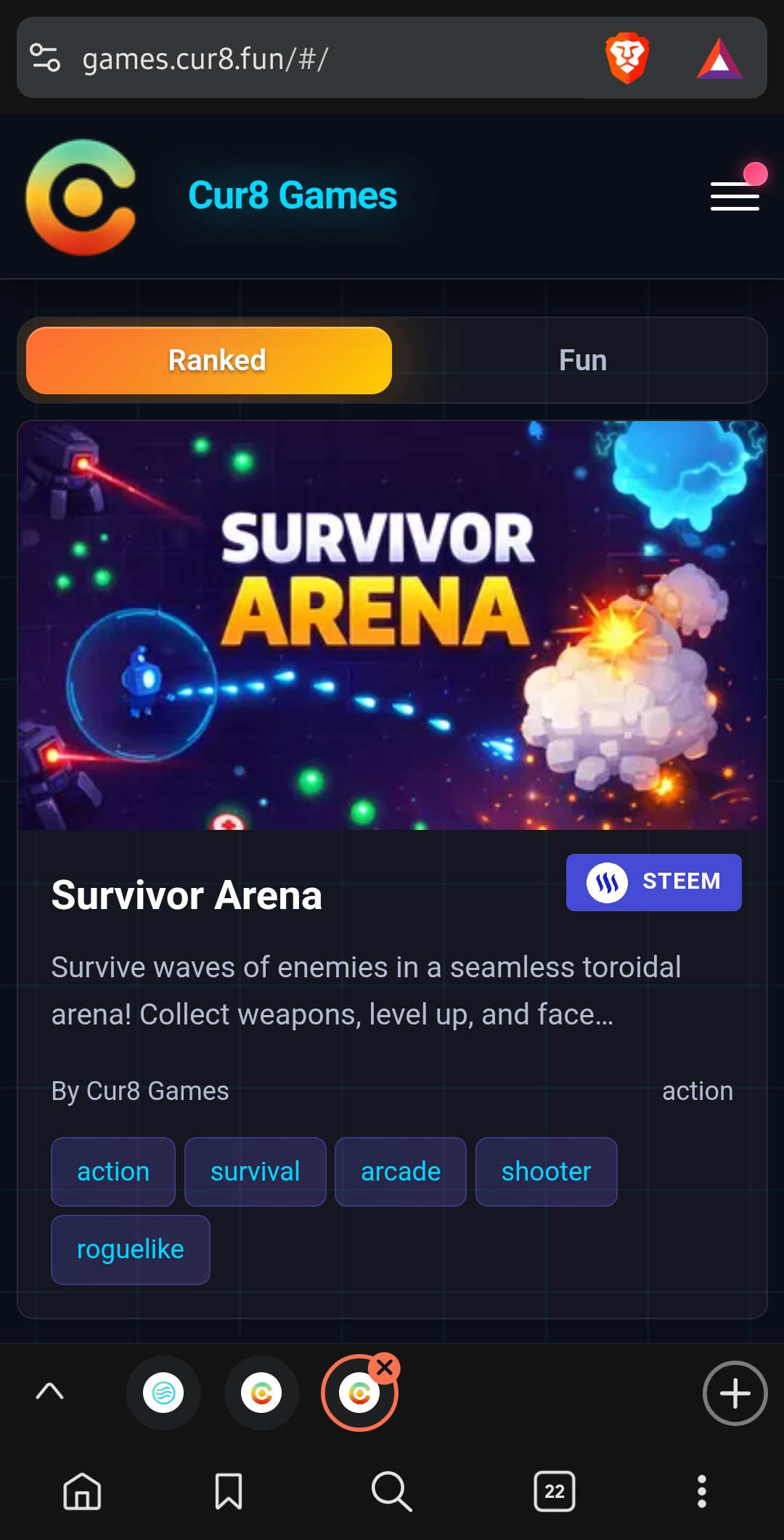Tap the survival tag chip
The image size is (784, 1540).
pos(255,1171)
